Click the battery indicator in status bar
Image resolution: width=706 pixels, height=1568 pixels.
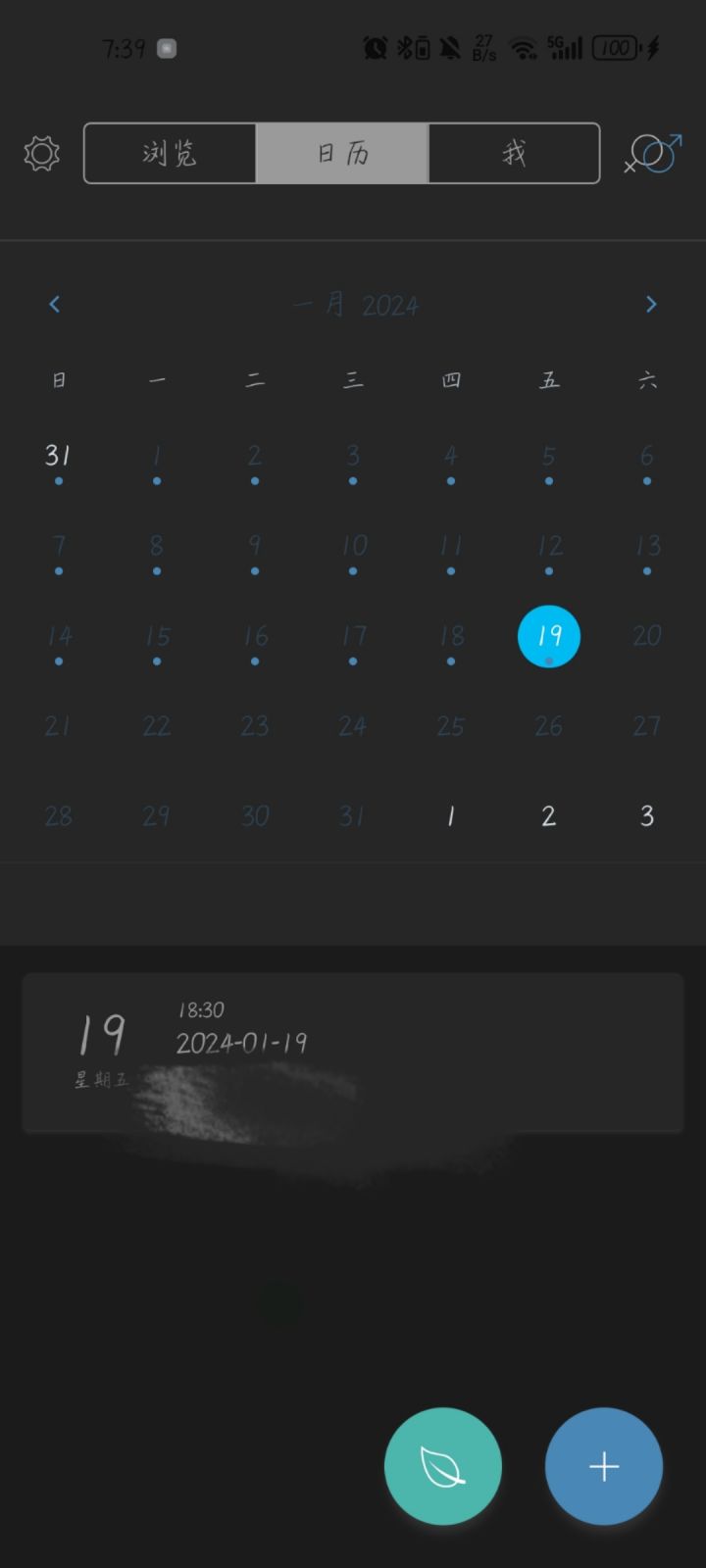616,46
